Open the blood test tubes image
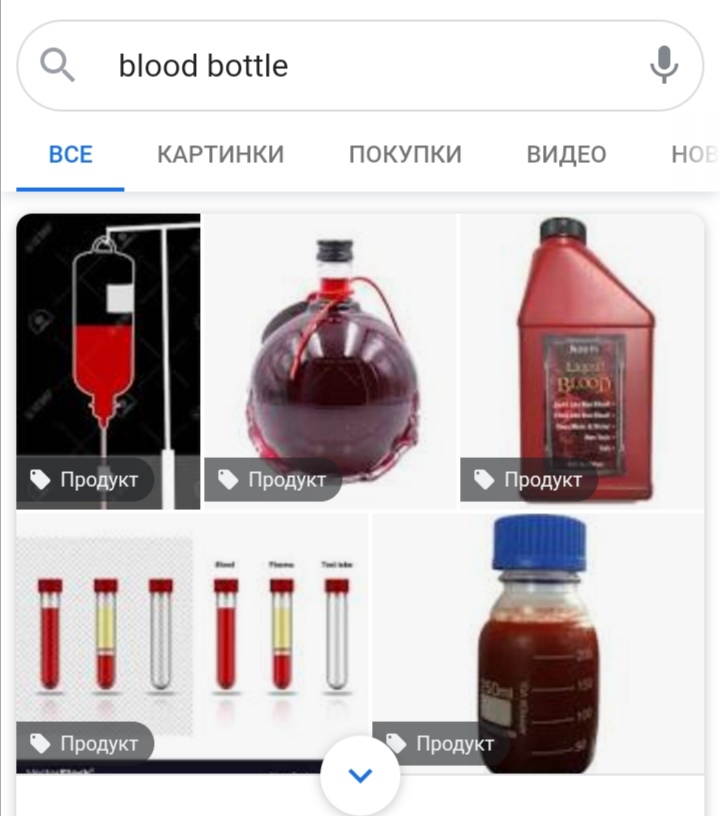This screenshot has height=816, width=720. [192, 630]
